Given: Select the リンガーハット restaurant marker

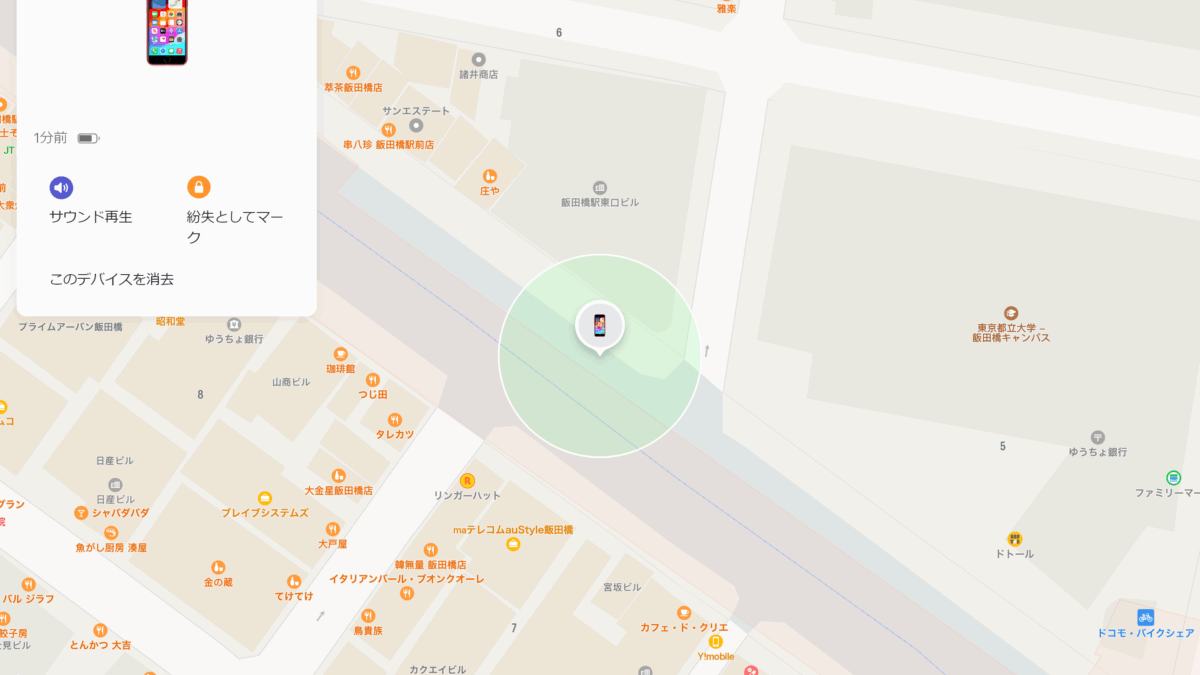Looking at the screenshot, I should pos(467,481).
